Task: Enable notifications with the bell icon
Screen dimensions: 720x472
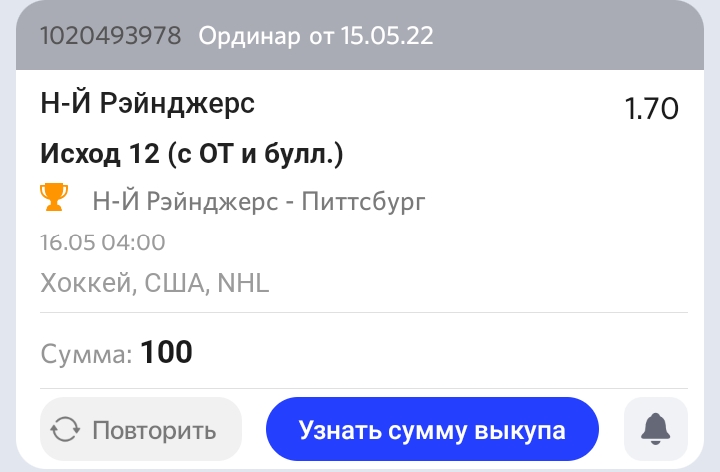Action: coord(655,431)
